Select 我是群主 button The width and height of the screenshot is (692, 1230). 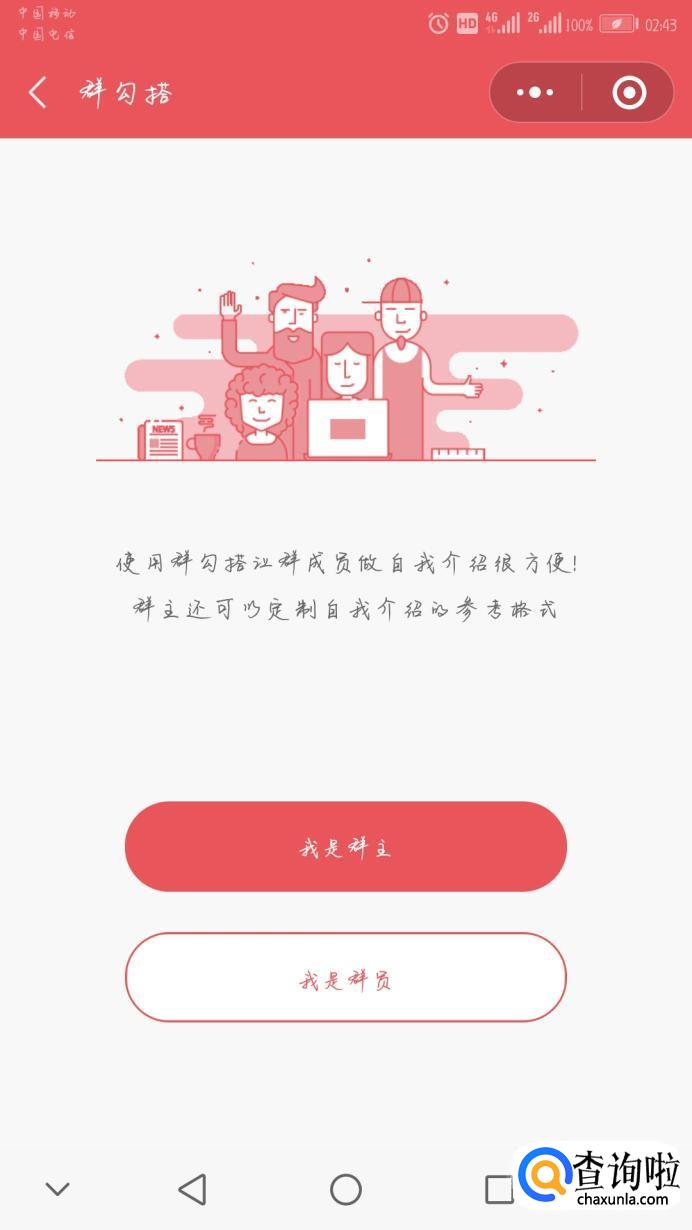[x=345, y=846]
